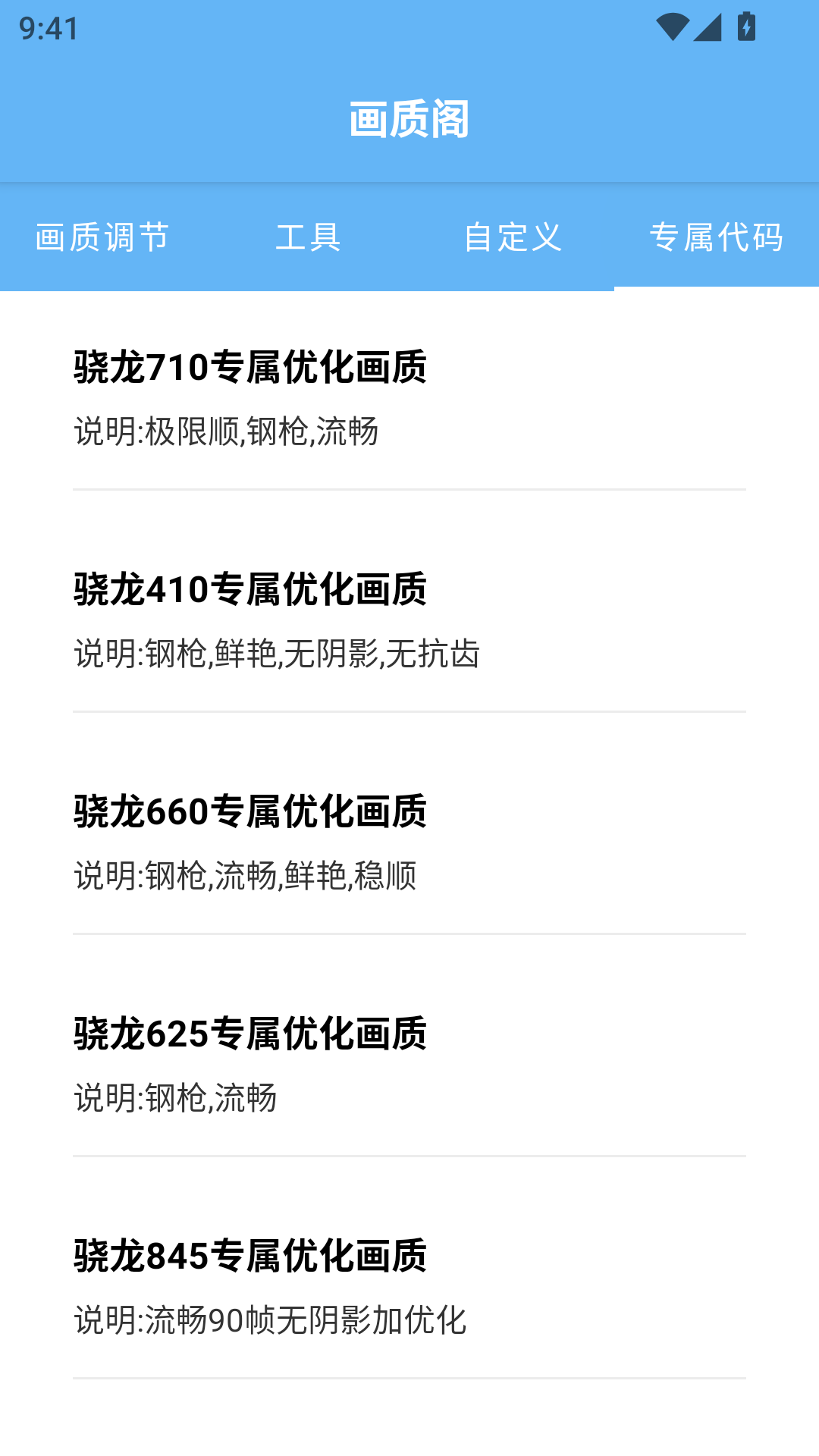Image resolution: width=819 pixels, height=1456 pixels.
Task: Click the 画质阁 app title
Action: point(409,118)
